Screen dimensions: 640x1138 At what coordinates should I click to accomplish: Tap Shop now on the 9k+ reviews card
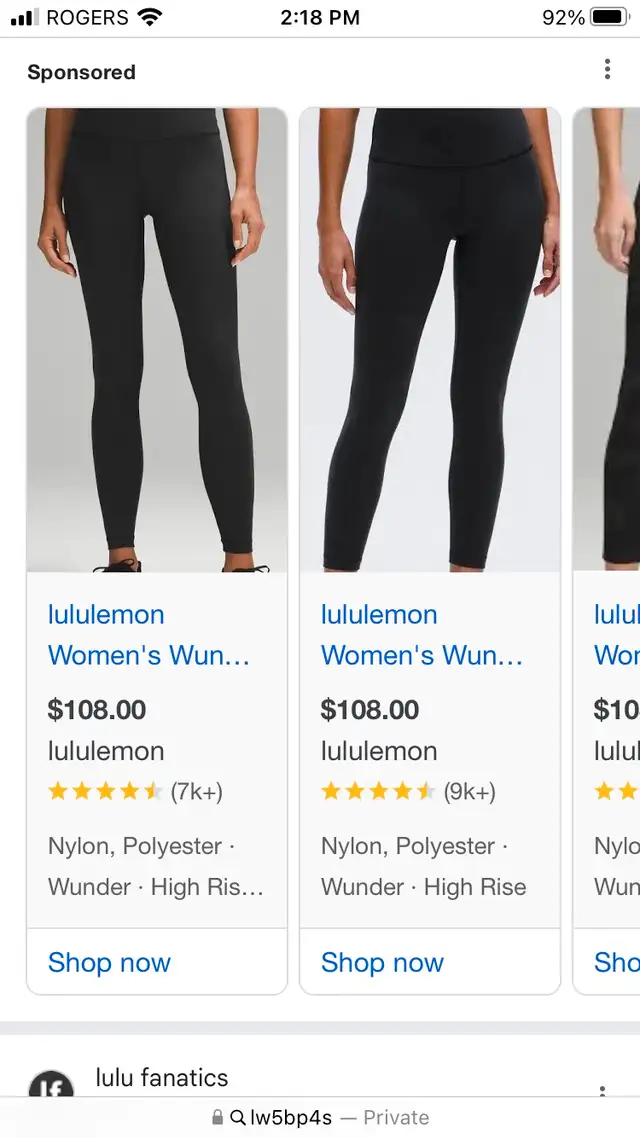(x=382, y=962)
